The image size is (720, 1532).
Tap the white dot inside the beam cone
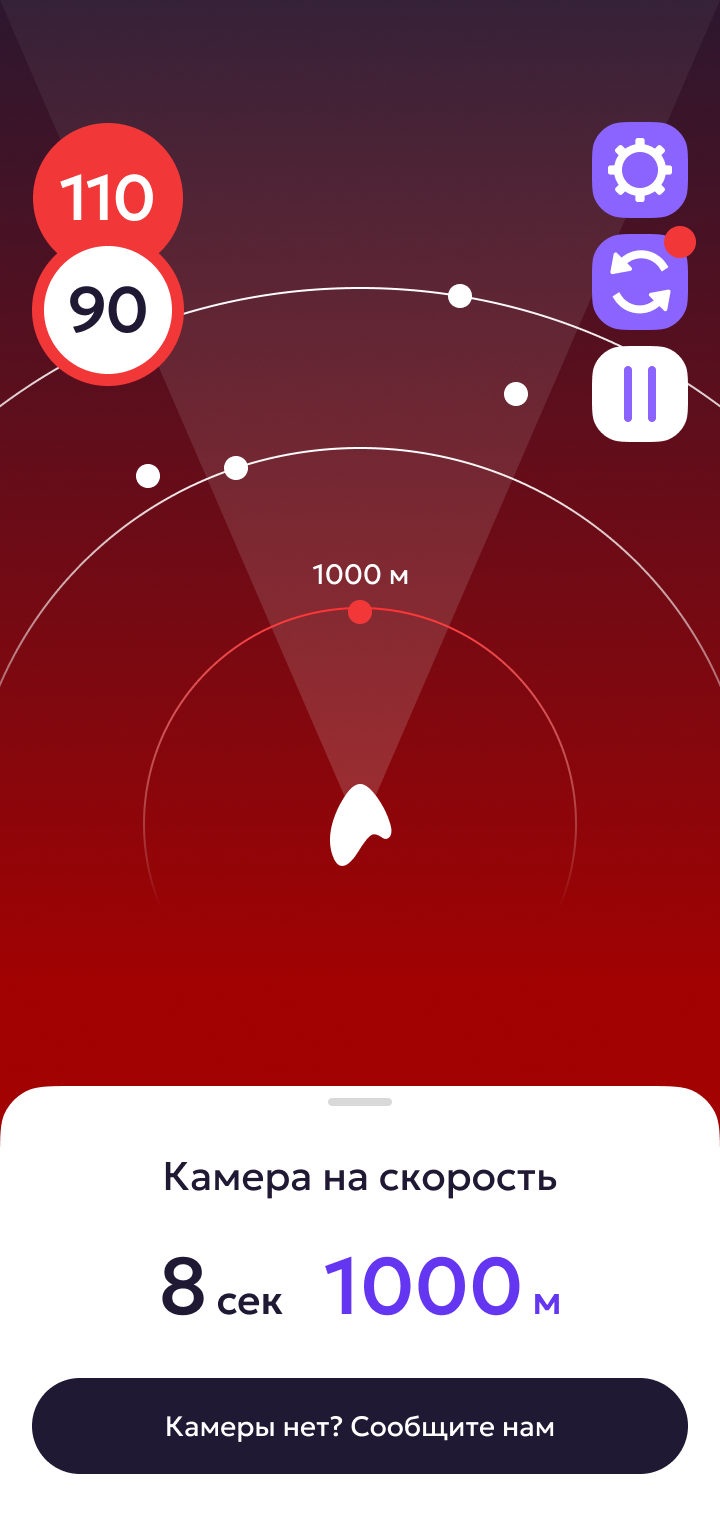tap(236, 467)
